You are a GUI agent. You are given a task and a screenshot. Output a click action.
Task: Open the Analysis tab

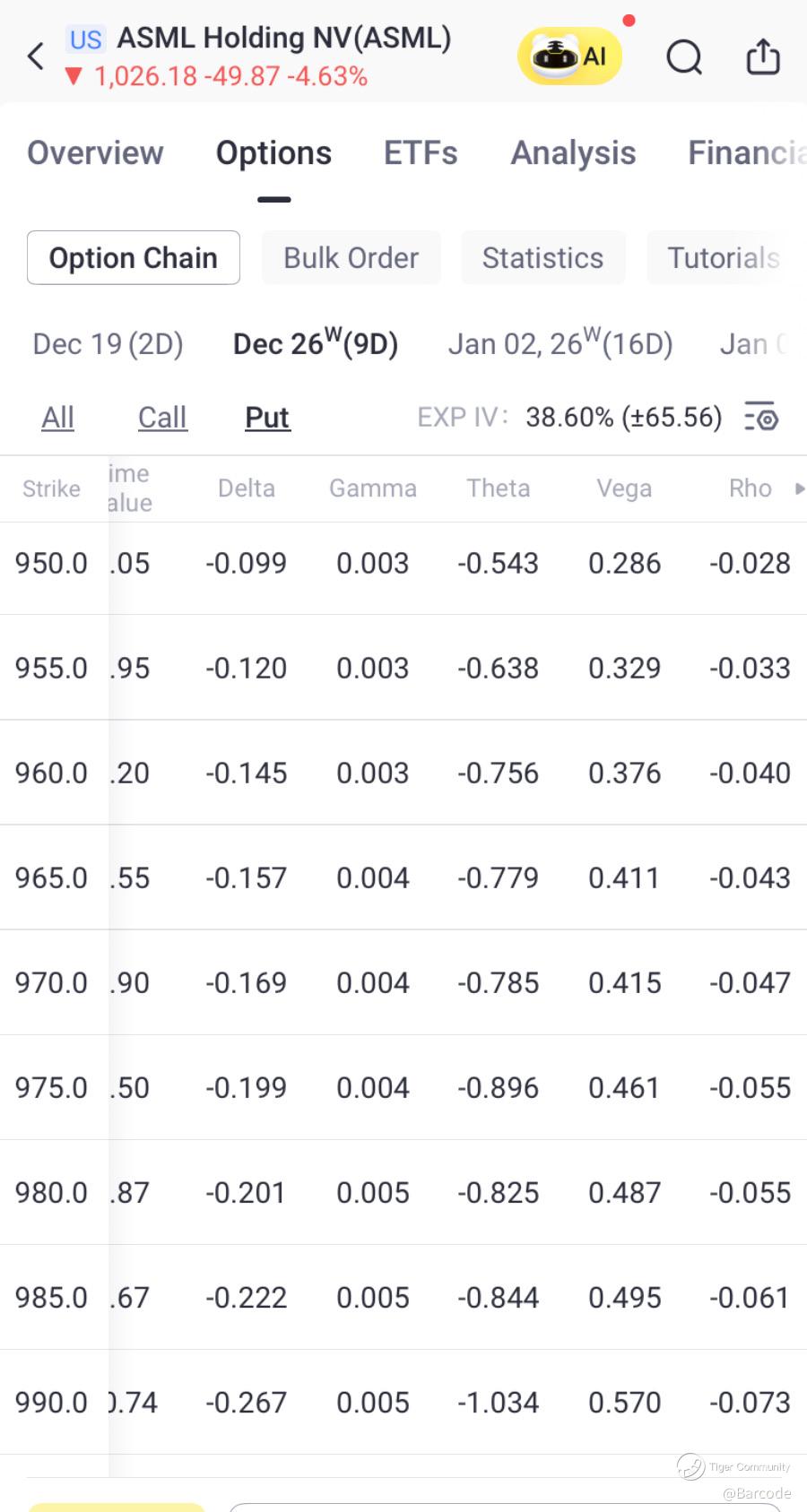click(573, 153)
